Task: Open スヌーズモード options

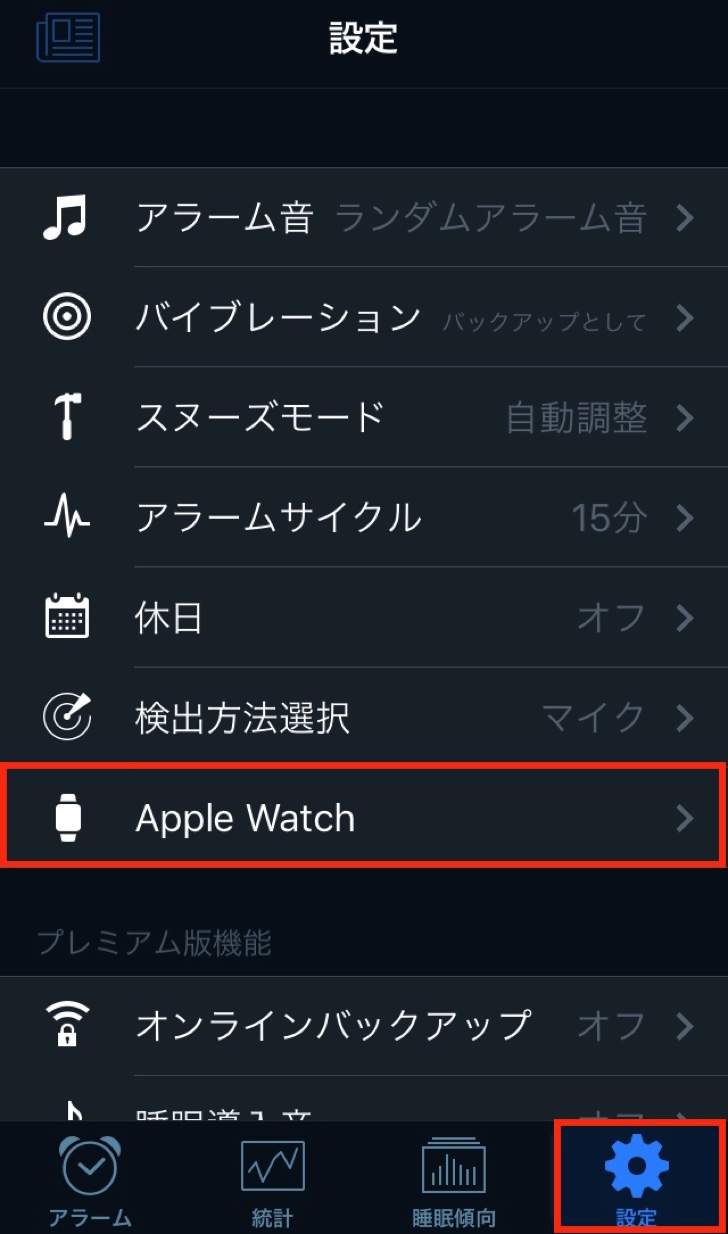Action: point(364,417)
